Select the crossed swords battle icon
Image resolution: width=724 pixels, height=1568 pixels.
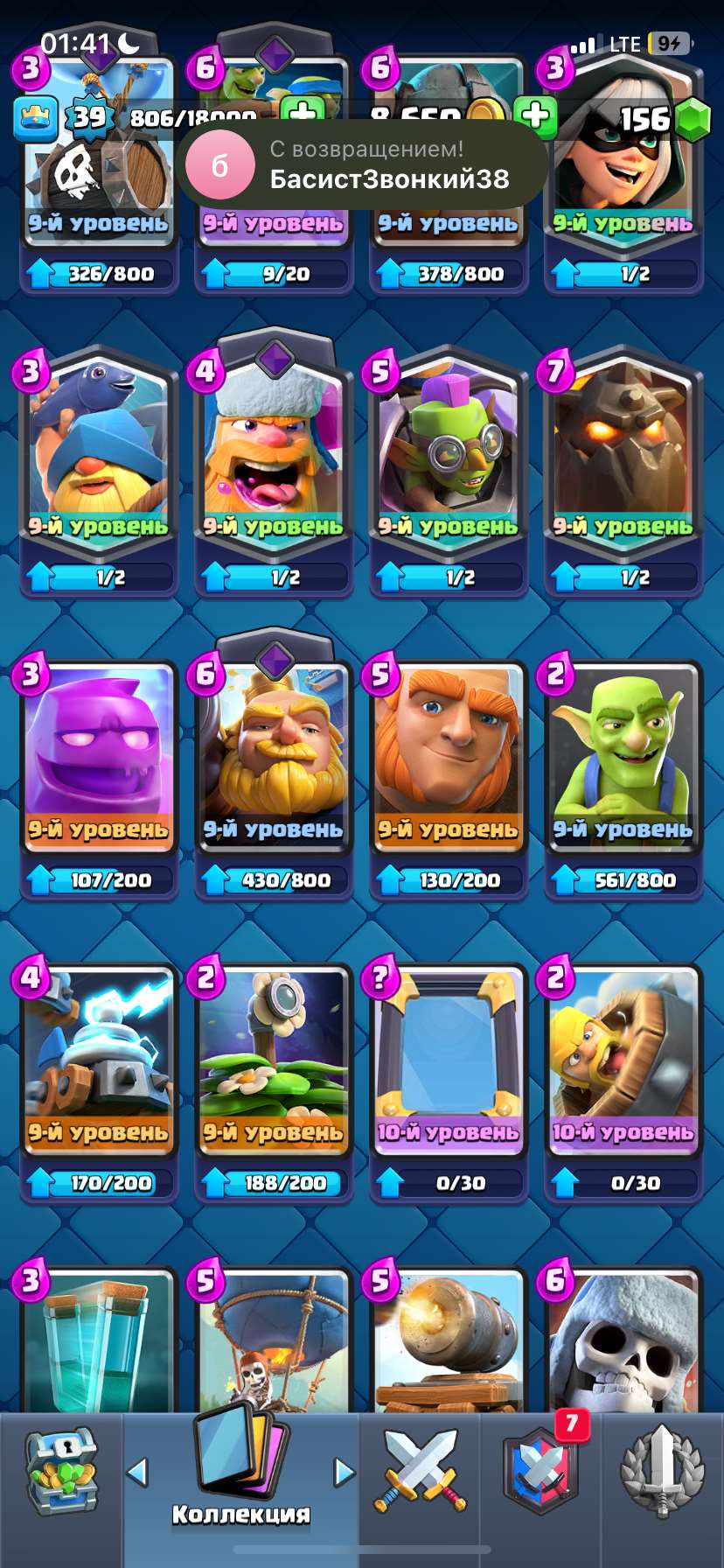tap(418, 1470)
